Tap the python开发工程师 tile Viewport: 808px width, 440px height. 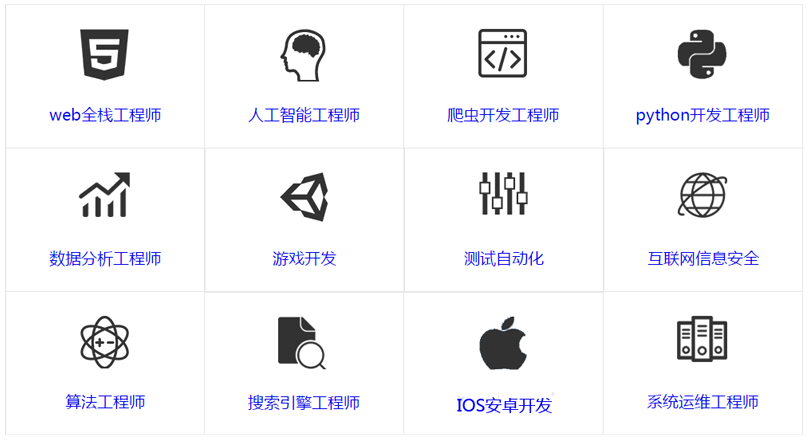[702, 115]
